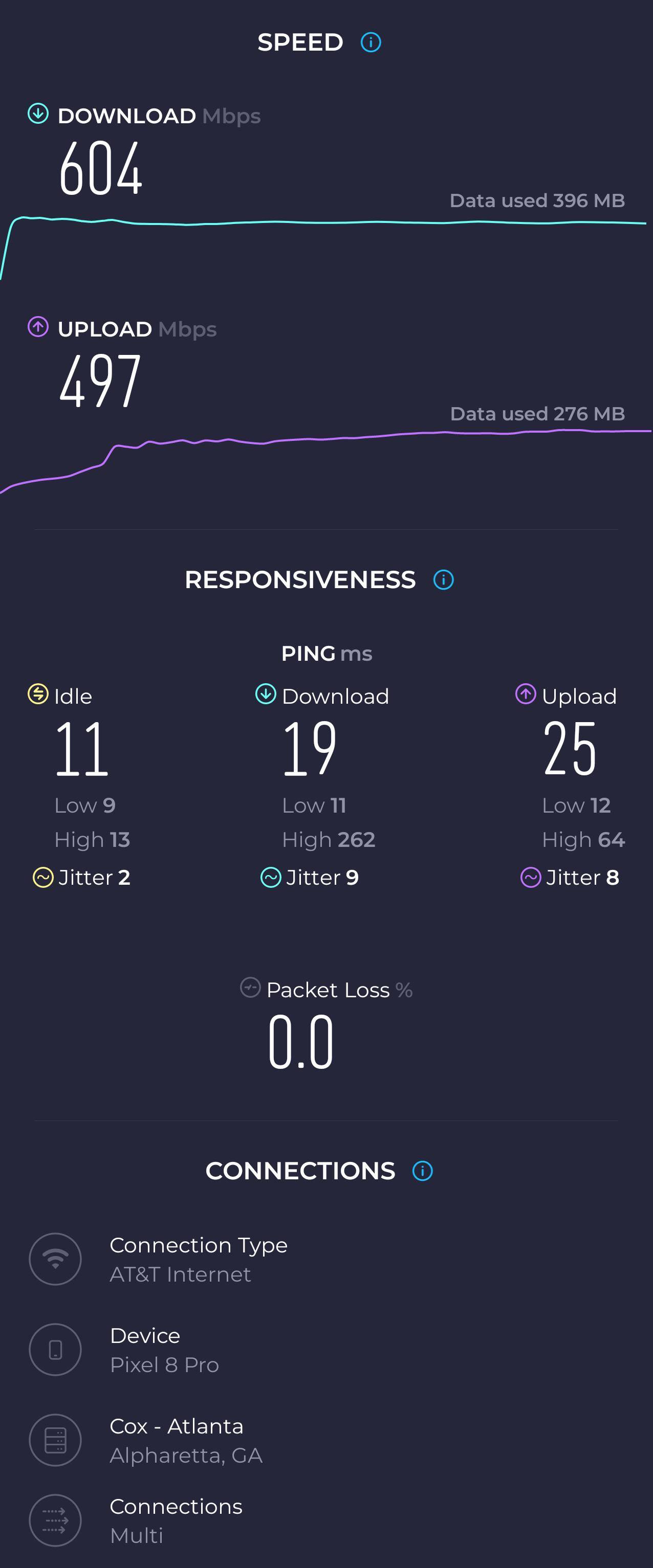The width and height of the screenshot is (653, 1568).
Task: Show info about RESPONSIVENESS
Action: coord(444,579)
